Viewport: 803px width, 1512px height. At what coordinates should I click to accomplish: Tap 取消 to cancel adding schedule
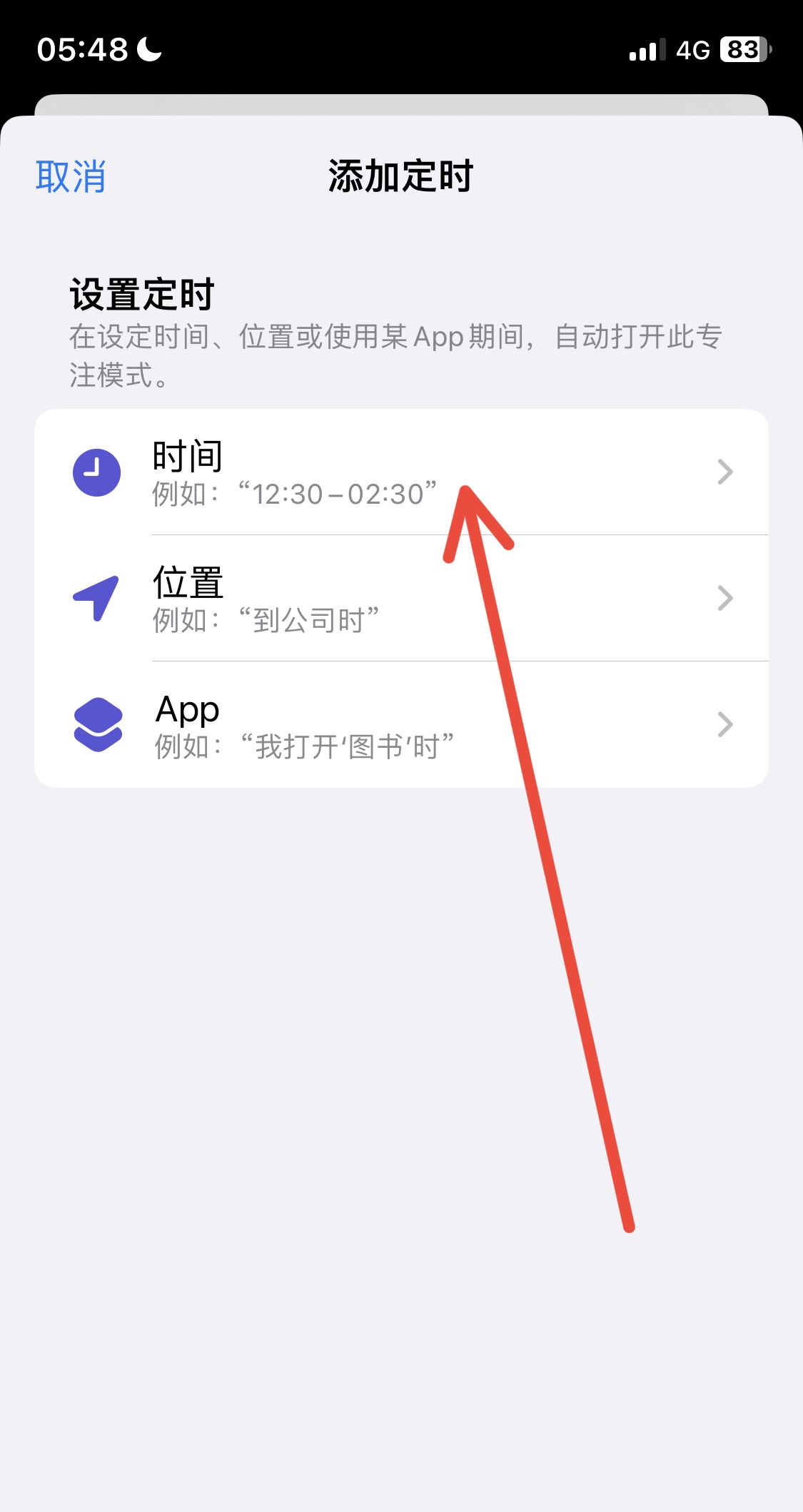tap(71, 176)
